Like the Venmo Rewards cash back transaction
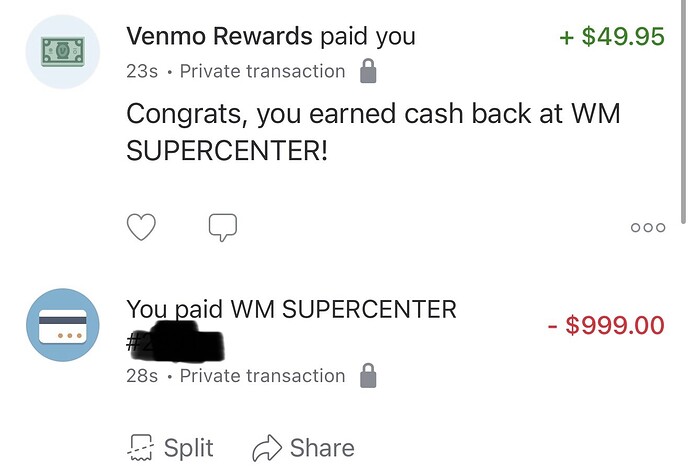 click(142, 228)
